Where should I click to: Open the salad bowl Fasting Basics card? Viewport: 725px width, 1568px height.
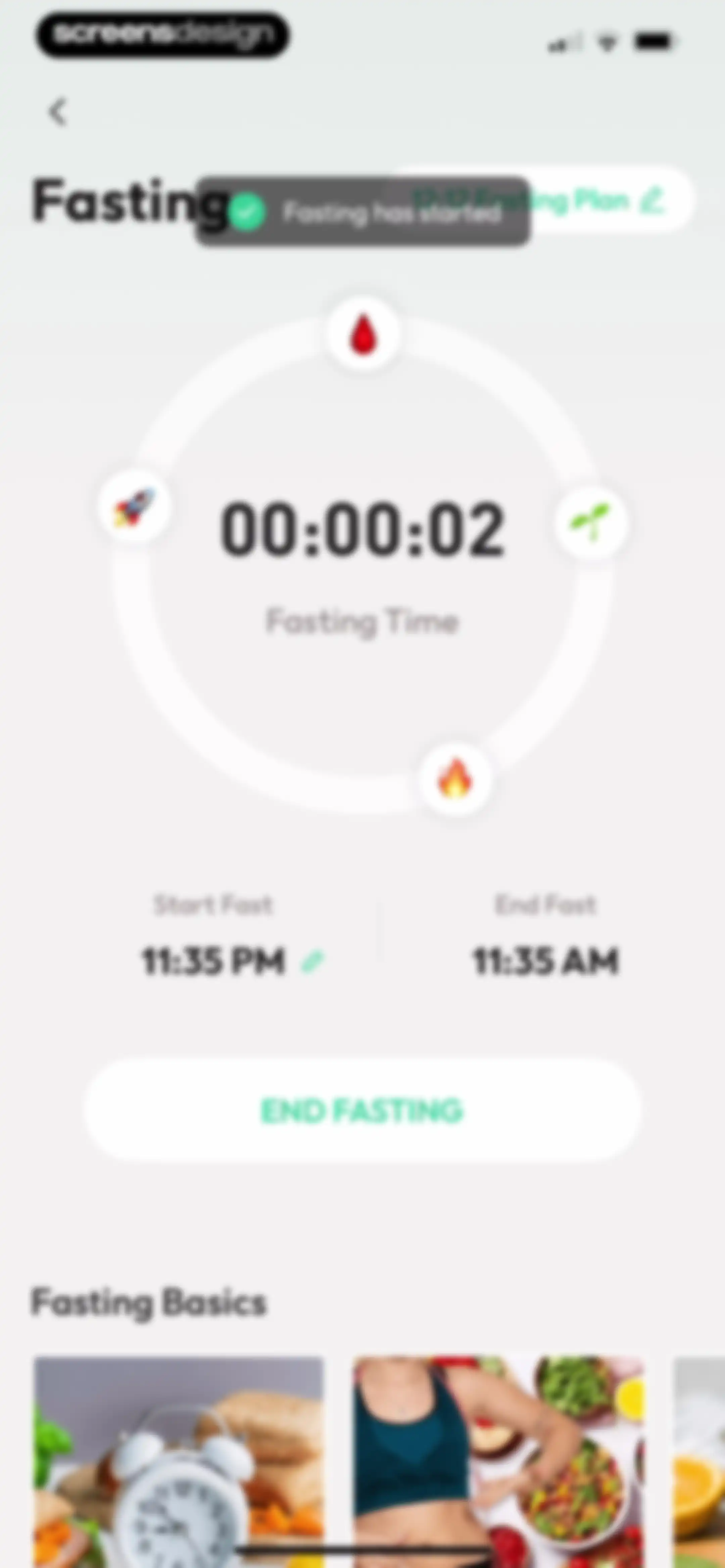(x=498, y=1461)
